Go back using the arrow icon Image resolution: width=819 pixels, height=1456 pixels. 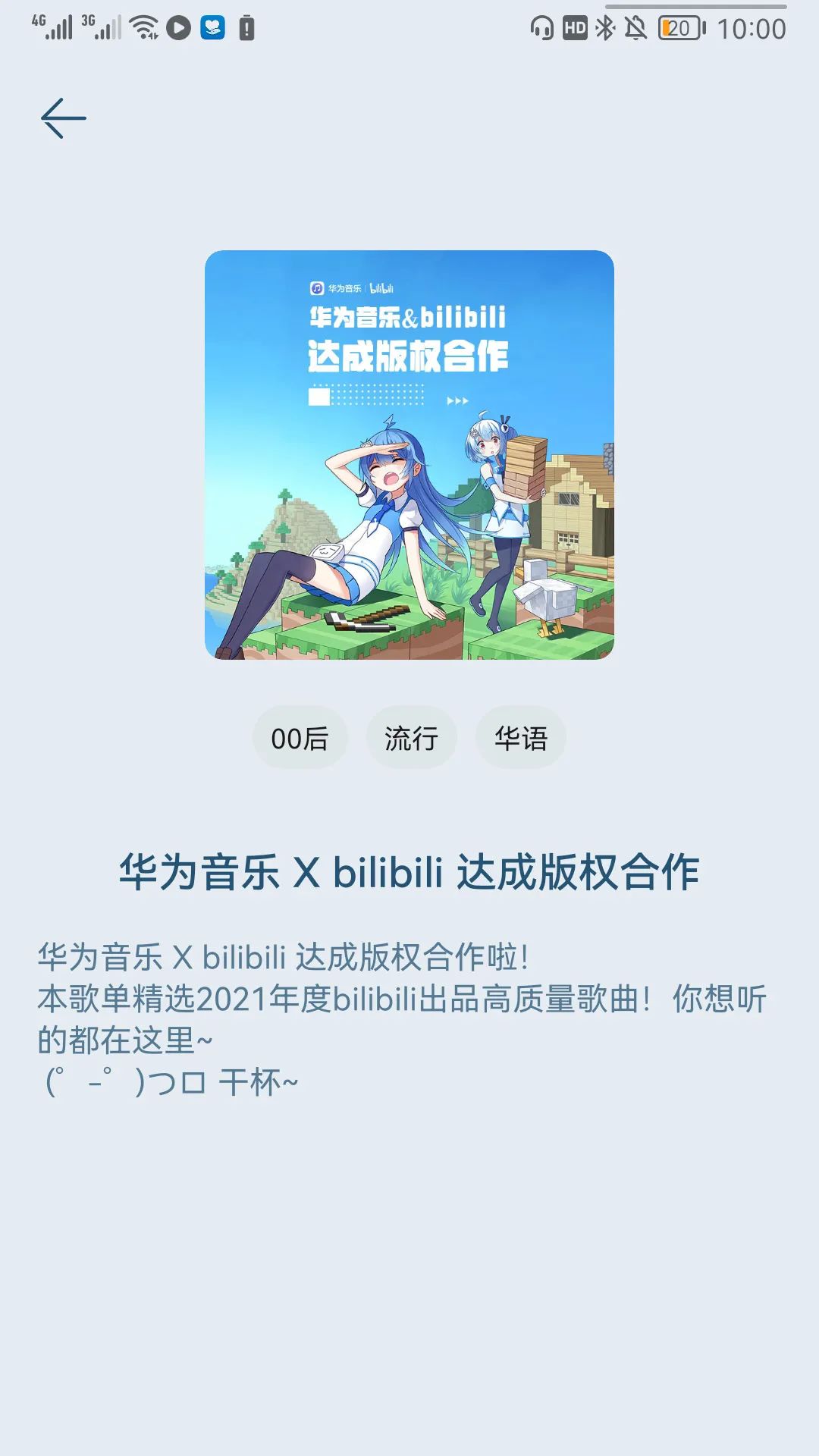(x=64, y=118)
